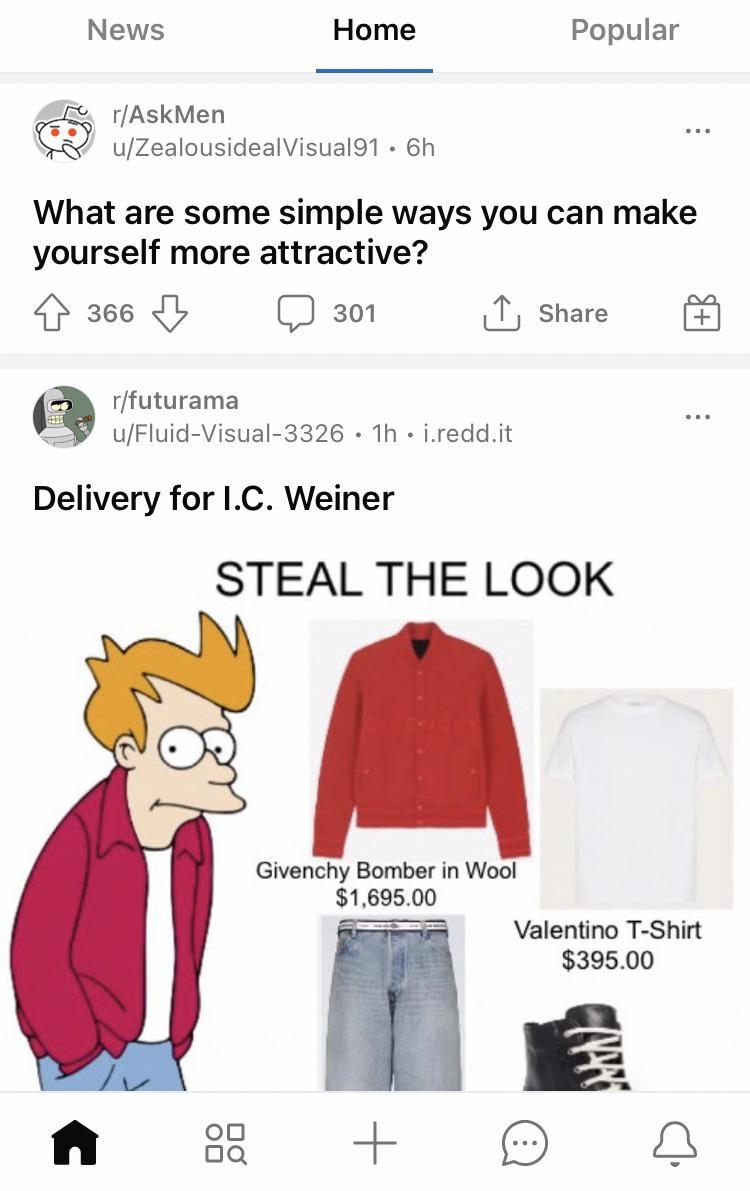Switch to the News tab

pos(126,29)
